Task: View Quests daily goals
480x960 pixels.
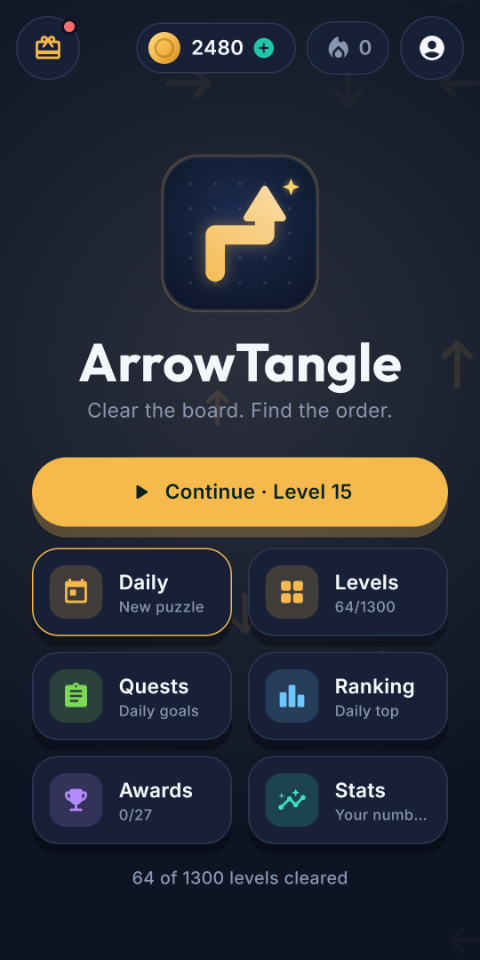Action: pyautogui.click(x=132, y=696)
